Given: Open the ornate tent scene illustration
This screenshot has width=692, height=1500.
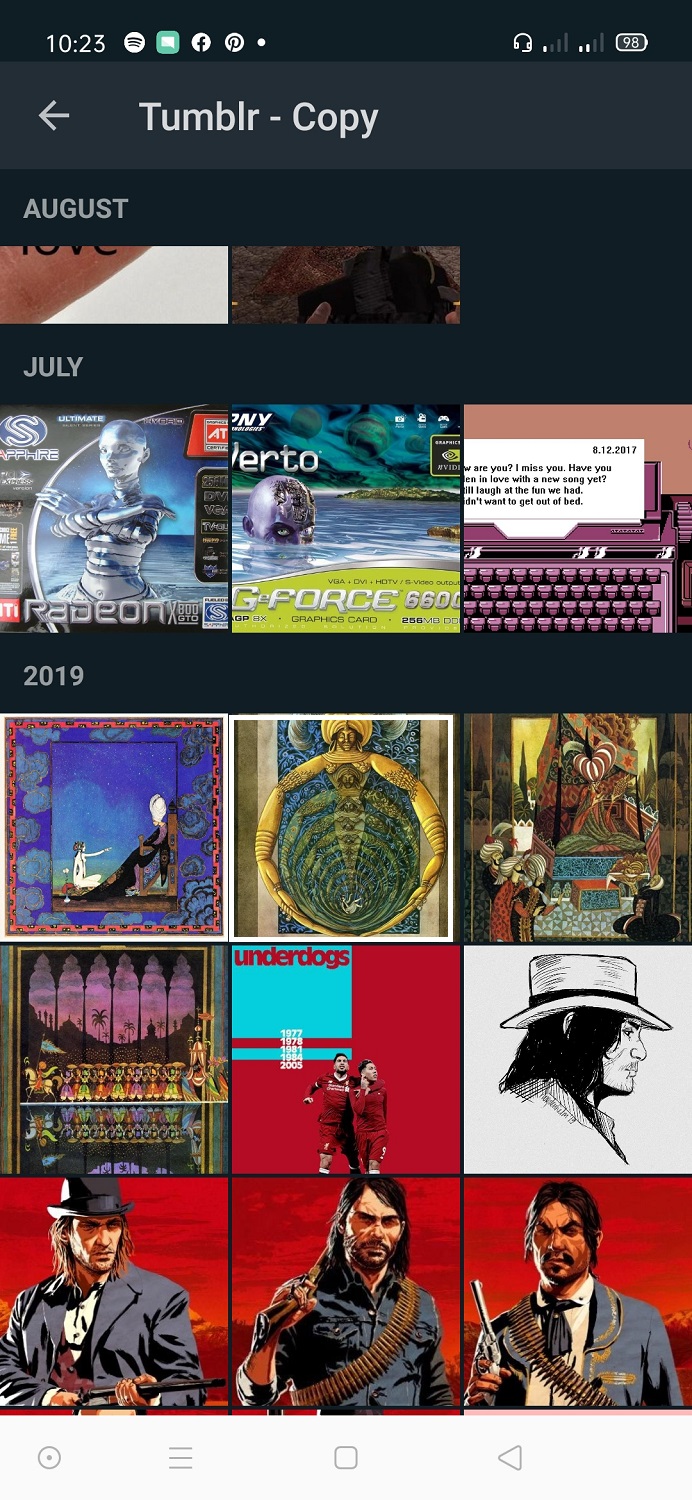Looking at the screenshot, I should point(577,827).
